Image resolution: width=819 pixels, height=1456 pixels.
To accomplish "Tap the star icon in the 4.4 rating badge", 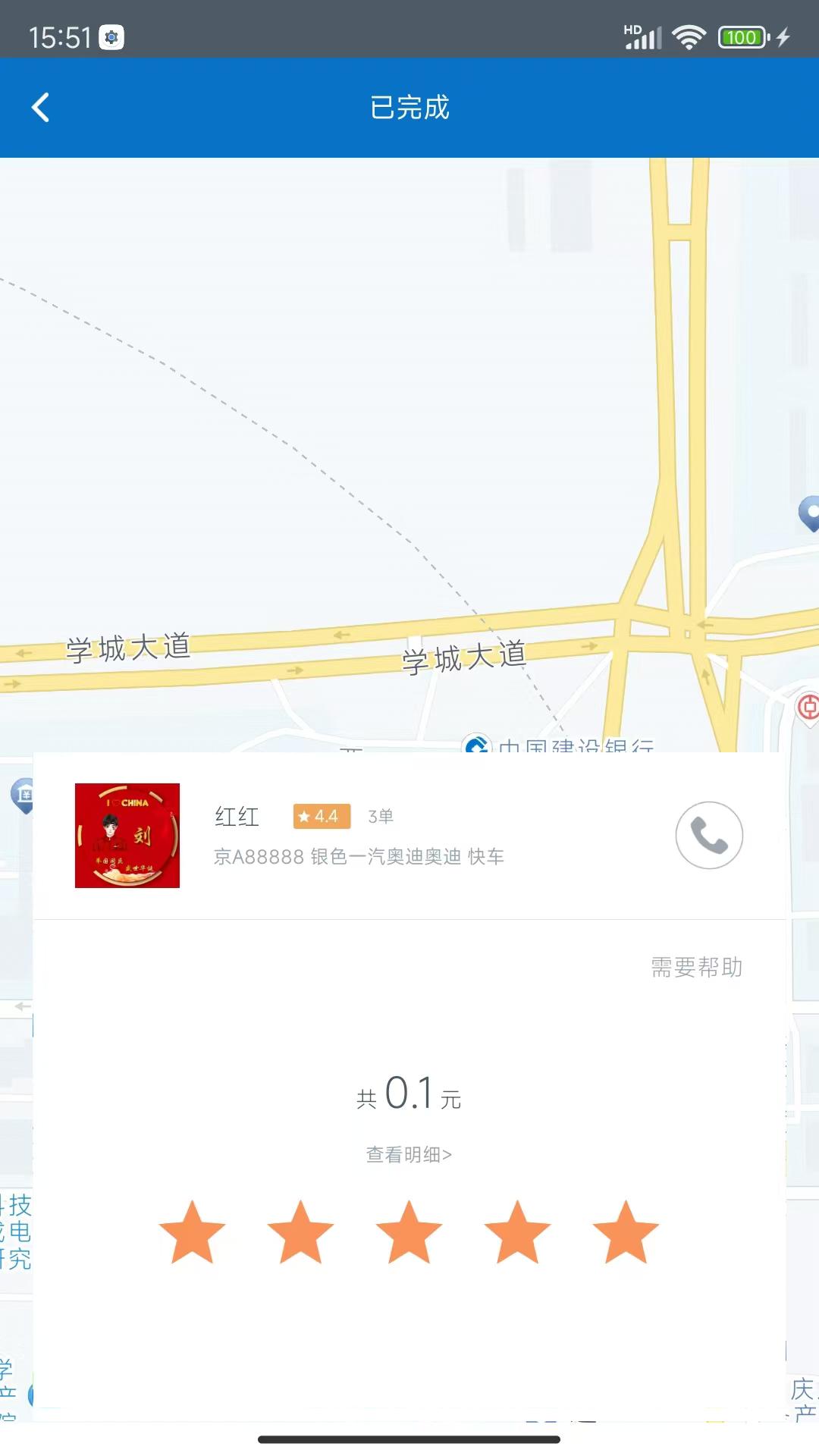I will (303, 817).
